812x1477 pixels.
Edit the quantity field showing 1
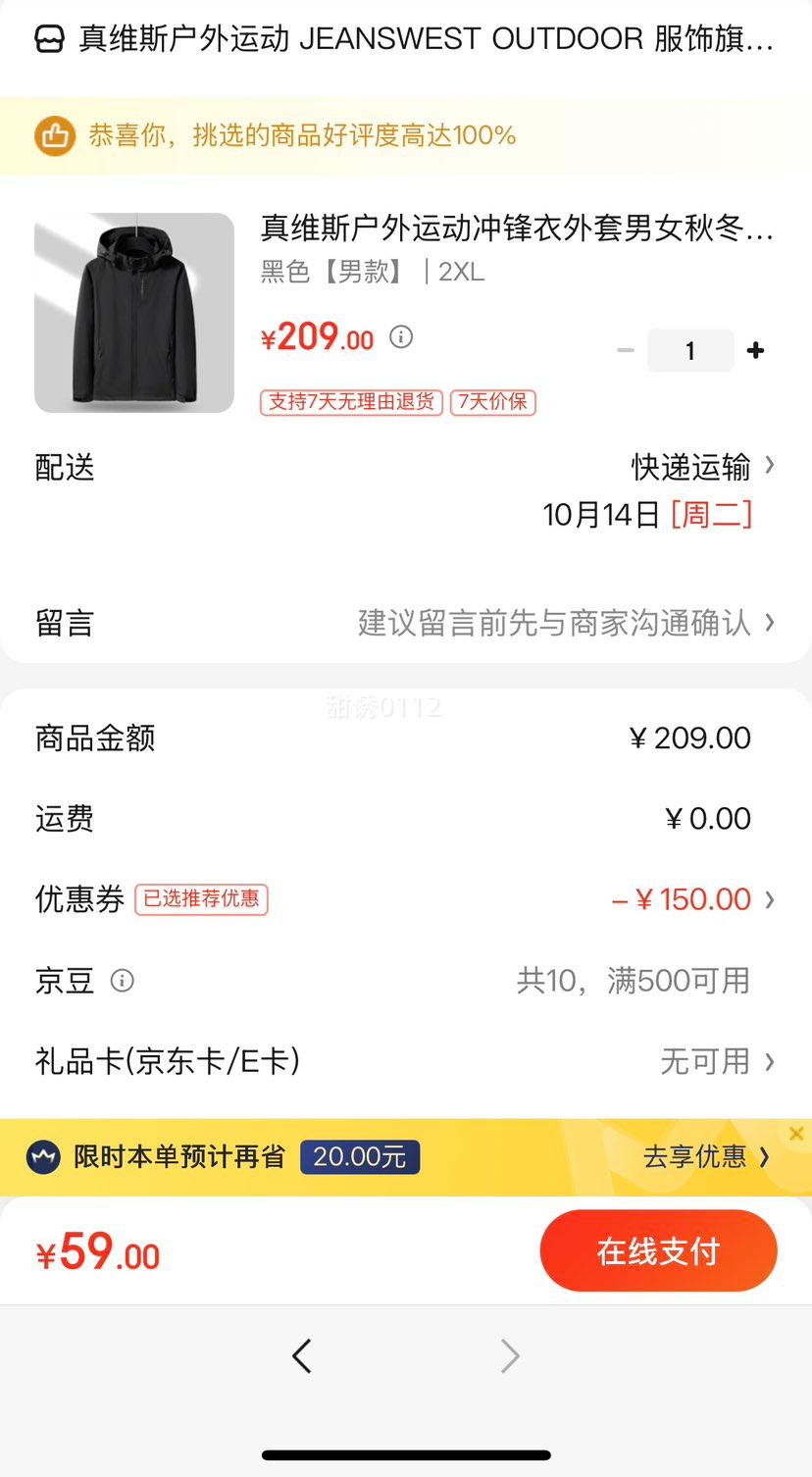[x=690, y=351]
